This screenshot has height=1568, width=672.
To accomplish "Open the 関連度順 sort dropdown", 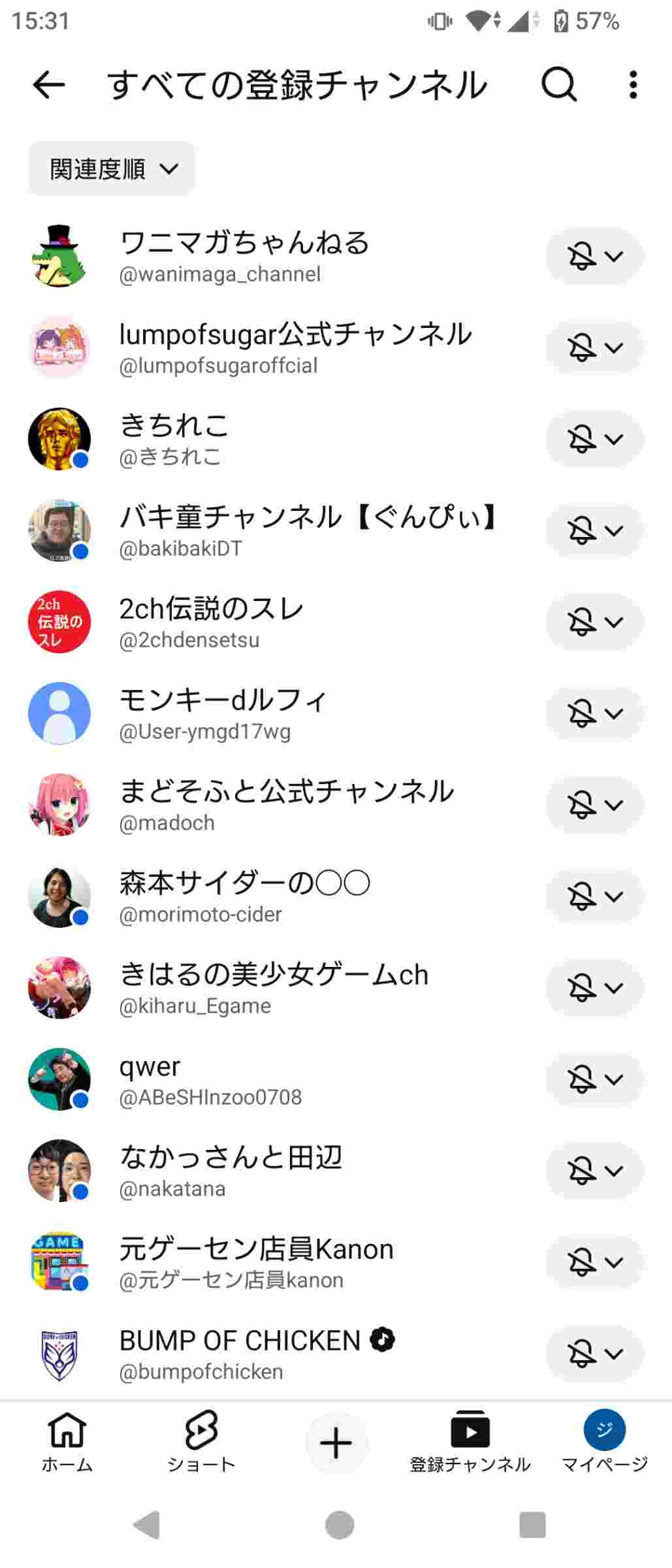I will point(112,169).
